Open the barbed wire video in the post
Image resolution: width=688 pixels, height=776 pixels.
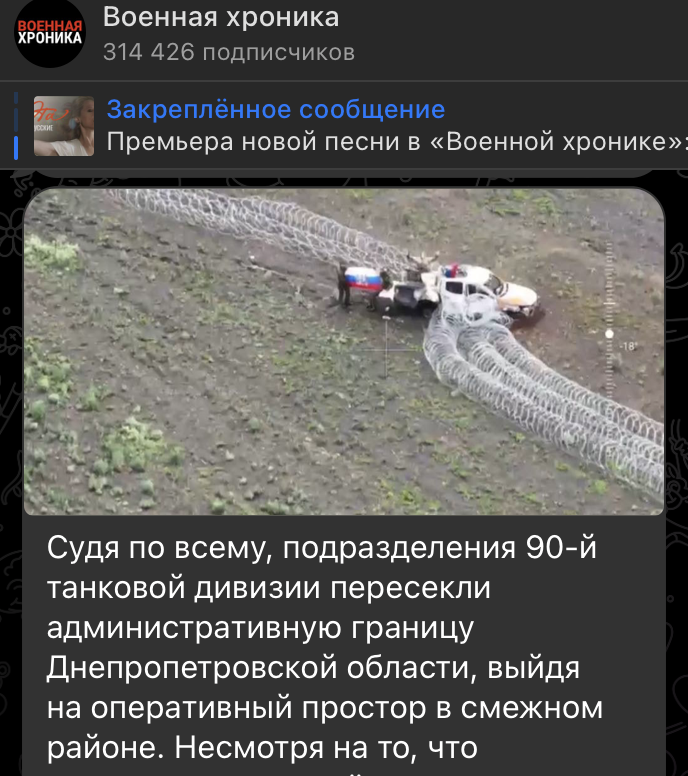coord(344,350)
